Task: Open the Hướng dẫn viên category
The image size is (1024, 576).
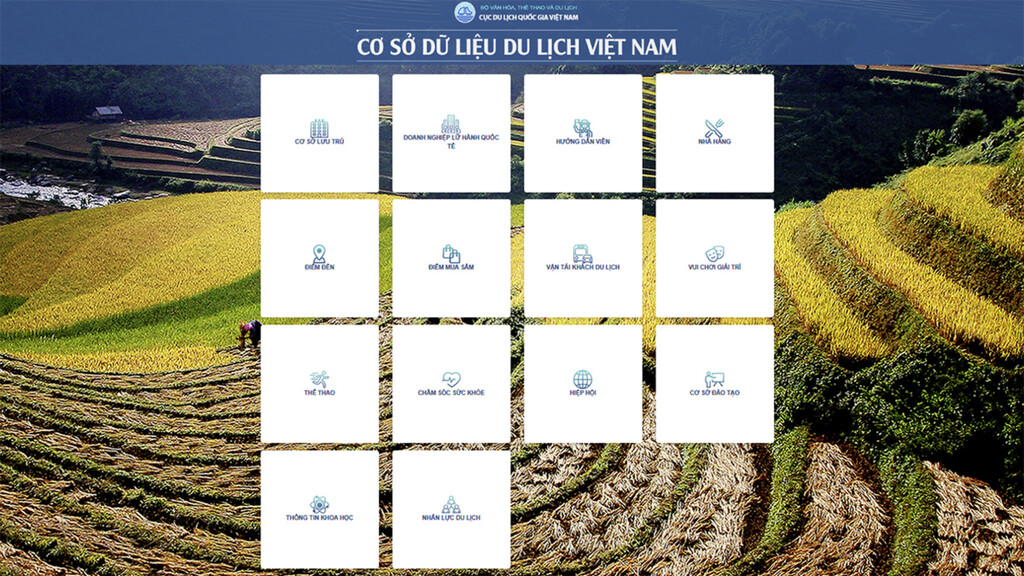Action: coord(583,133)
